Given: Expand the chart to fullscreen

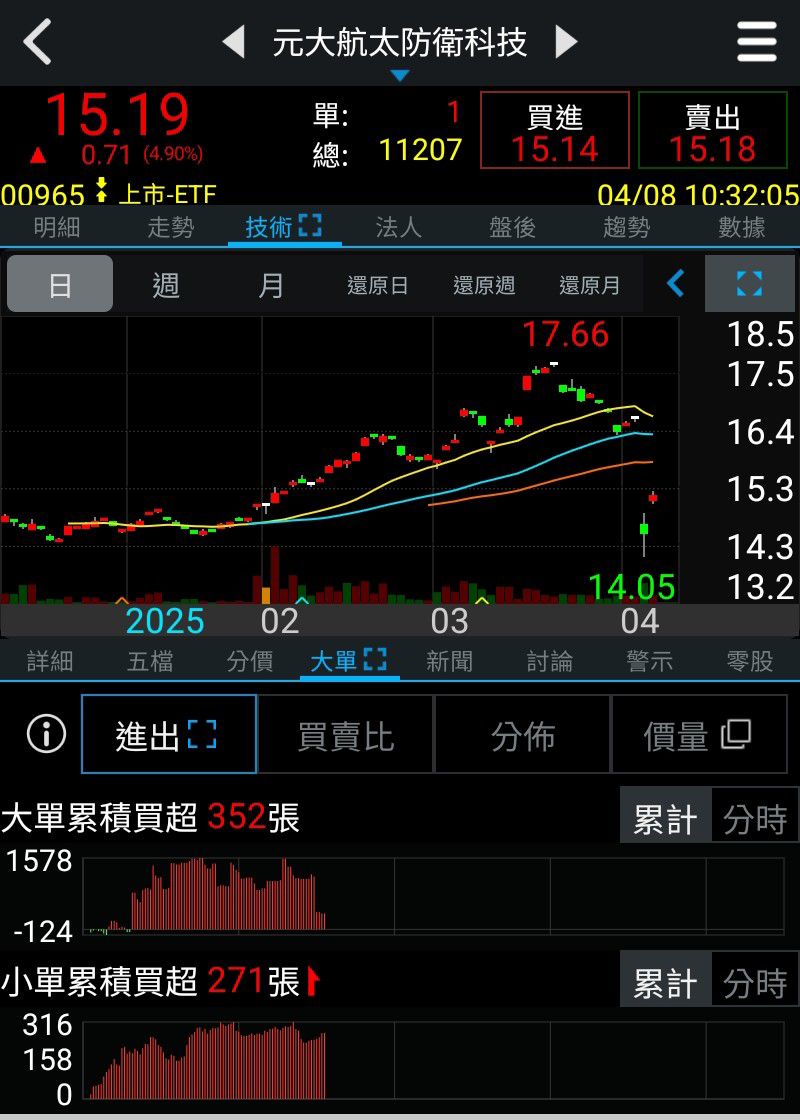Looking at the screenshot, I should (749, 284).
